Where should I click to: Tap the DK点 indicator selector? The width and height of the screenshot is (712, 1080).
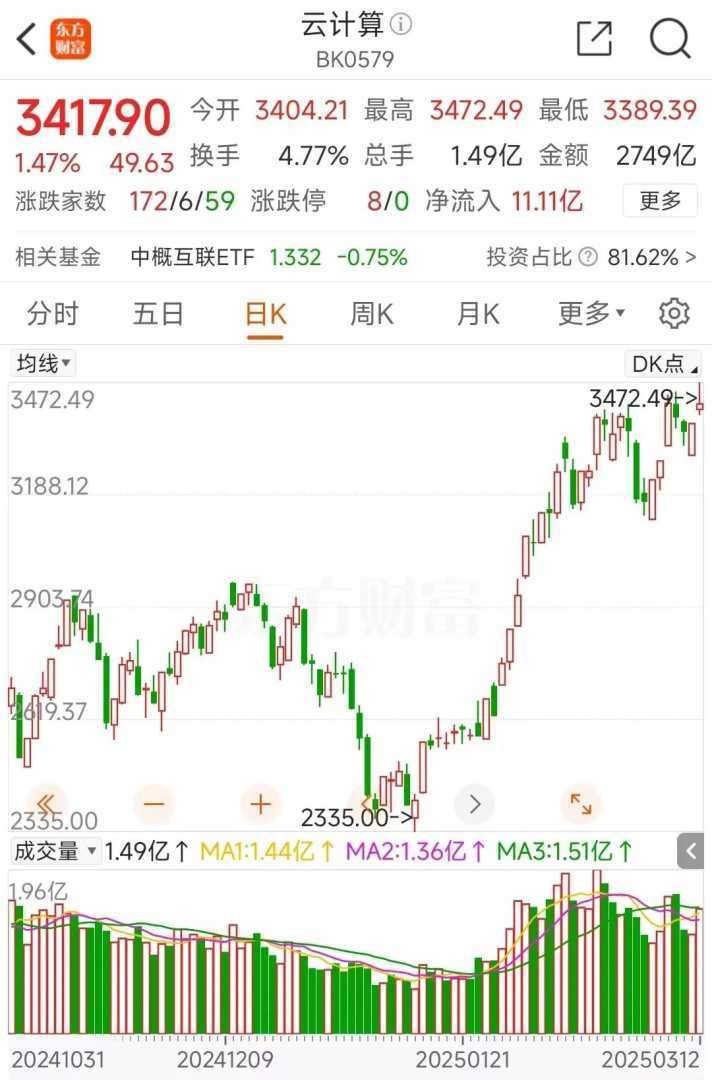[x=664, y=363]
